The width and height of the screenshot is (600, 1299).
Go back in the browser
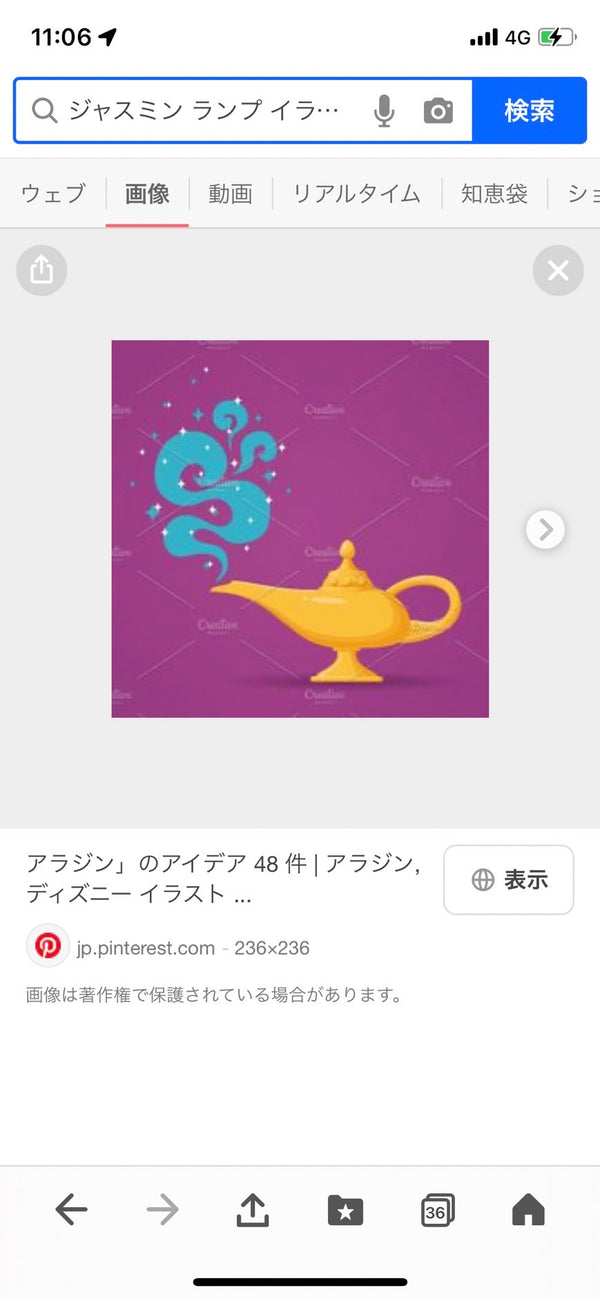[71, 1211]
